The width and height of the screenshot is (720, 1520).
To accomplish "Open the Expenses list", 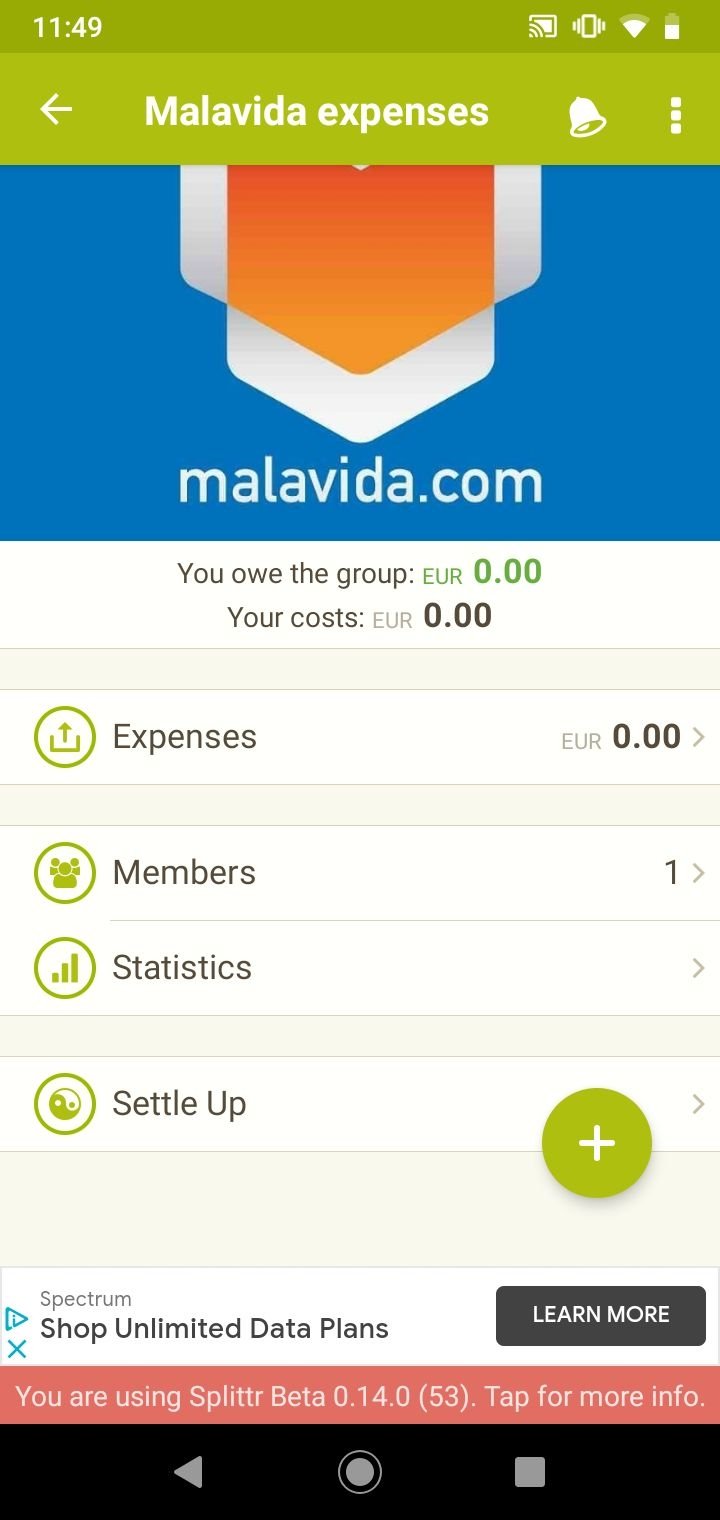I will pos(360,737).
